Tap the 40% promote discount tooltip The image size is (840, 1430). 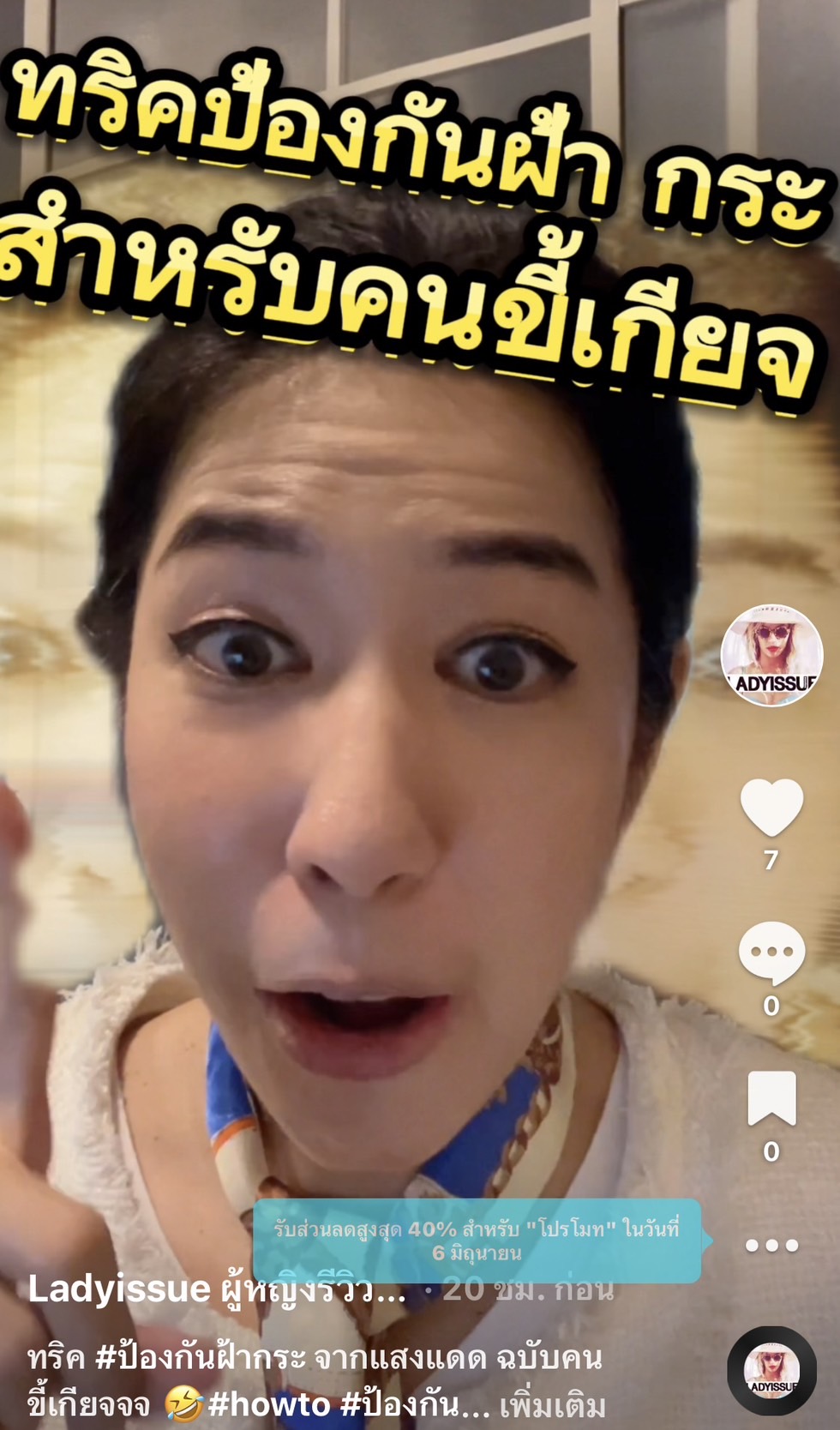[x=477, y=1241]
